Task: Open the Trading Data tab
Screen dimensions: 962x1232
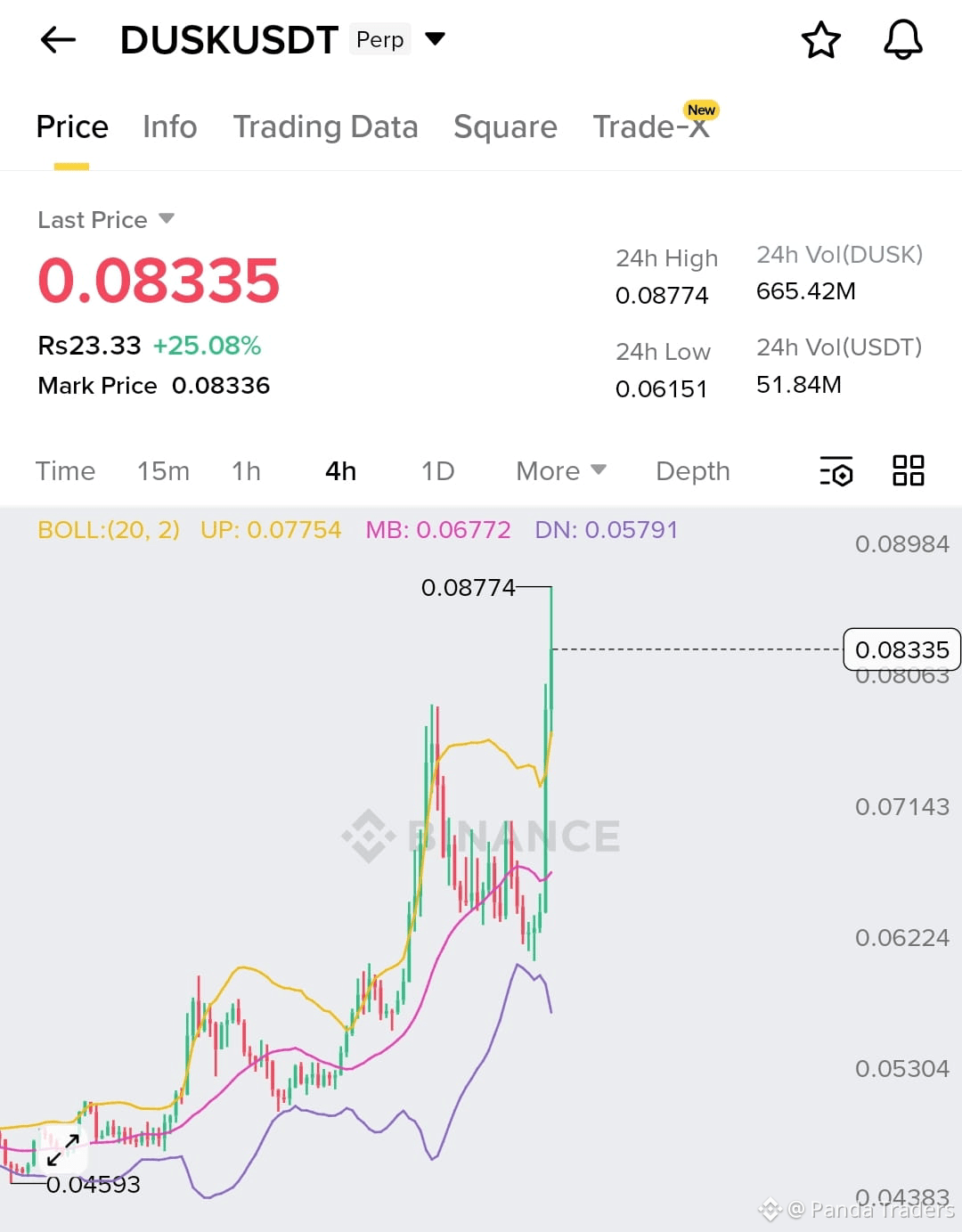Action: [325, 126]
